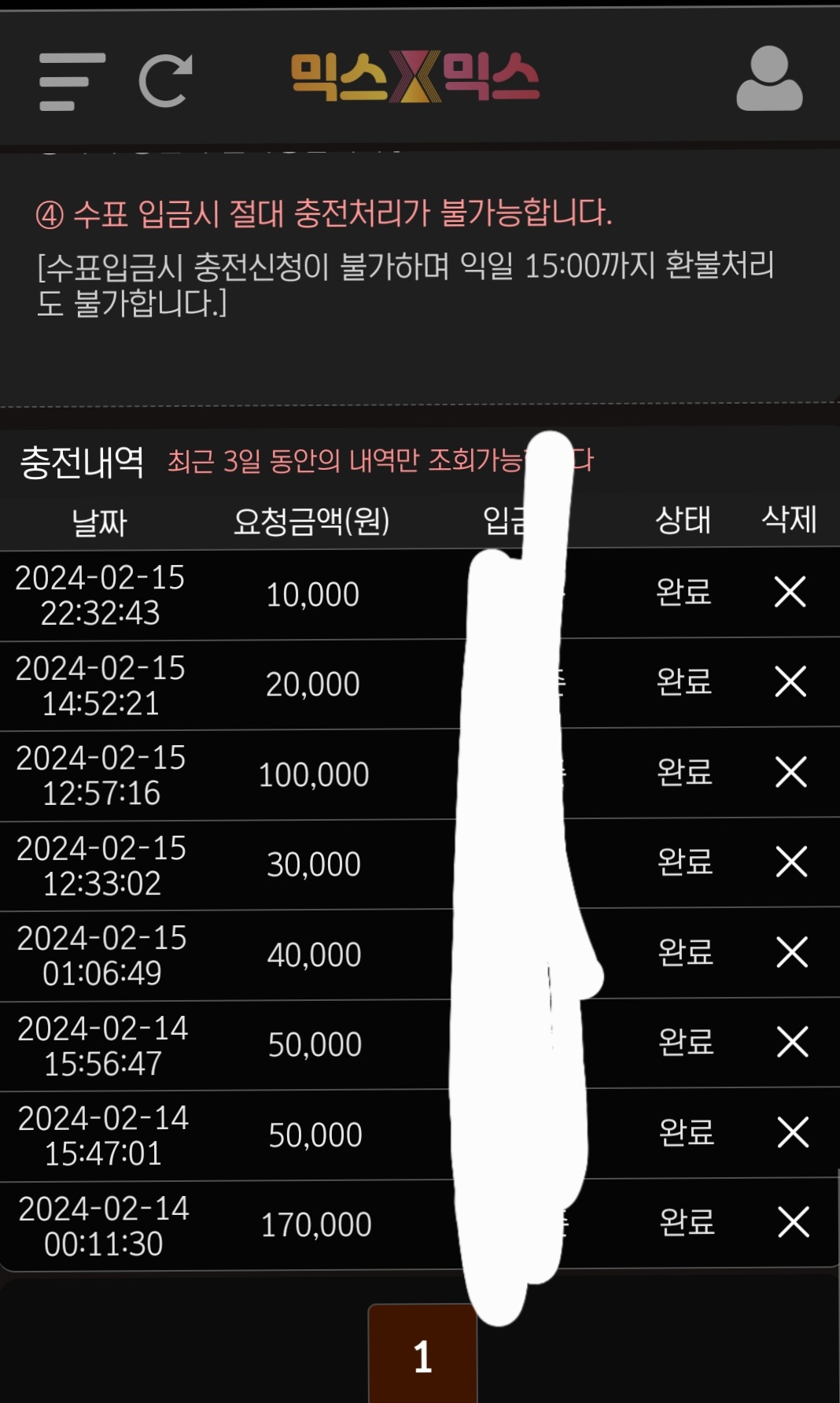Delete the 00:11:30 charge record
Screen dimensions: 840x1403
[x=794, y=1222]
